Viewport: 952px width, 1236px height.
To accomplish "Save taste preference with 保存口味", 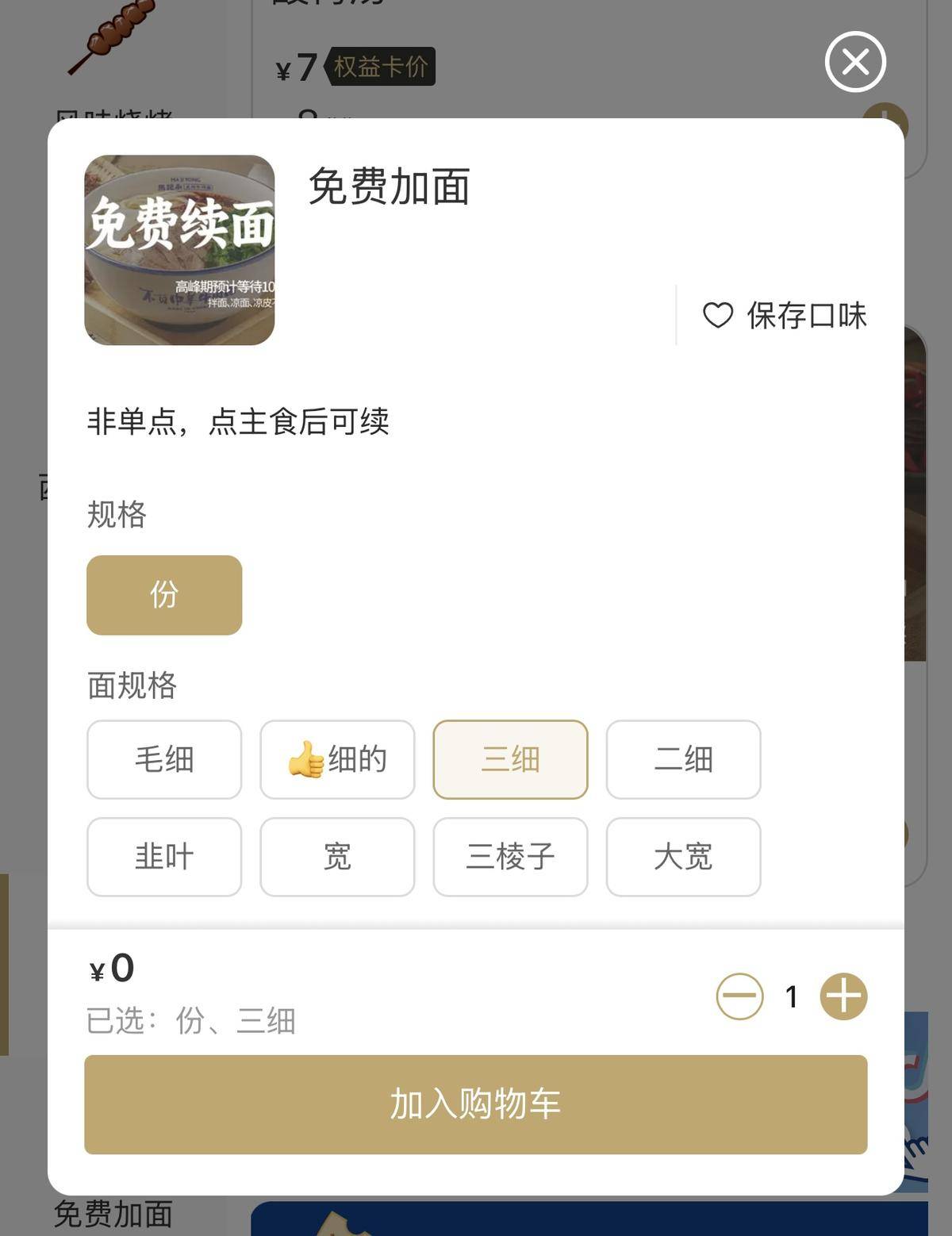I will [x=784, y=316].
